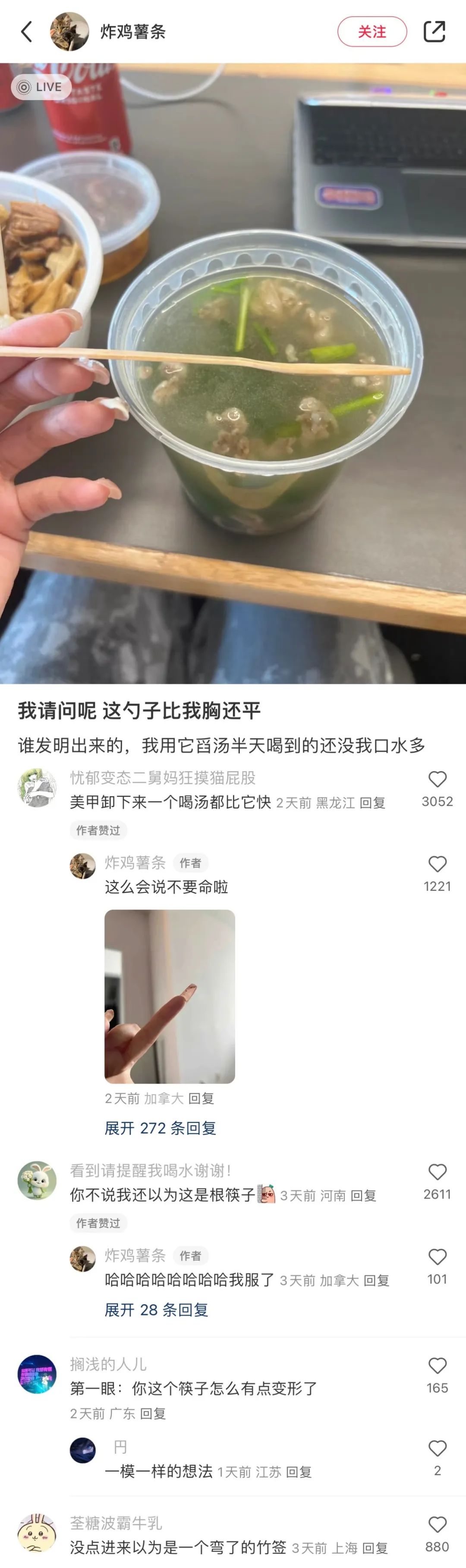The width and height of the screenshot is (466, 1568).
Task: Play the LIVE photo badge
Action: point(41,87)
